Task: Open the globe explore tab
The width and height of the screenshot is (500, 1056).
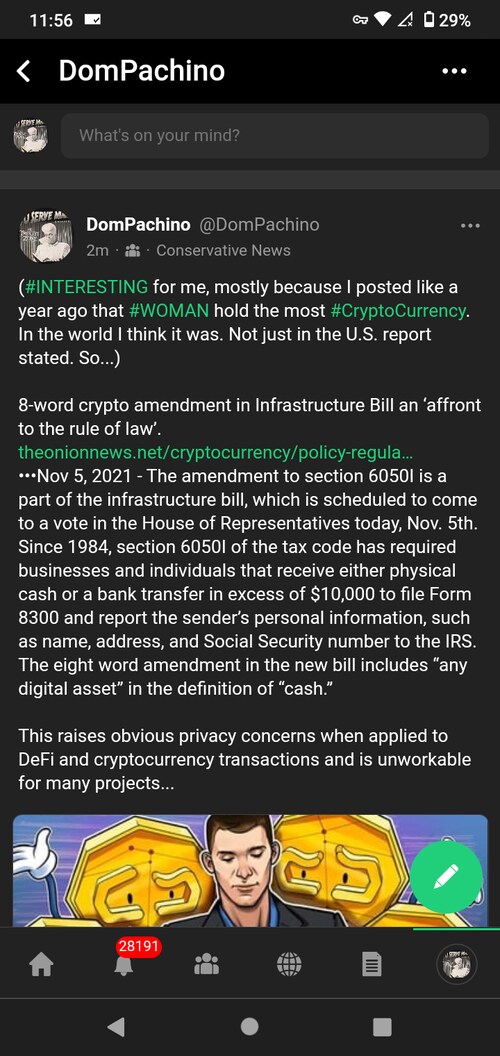Action: click(289, 965)
